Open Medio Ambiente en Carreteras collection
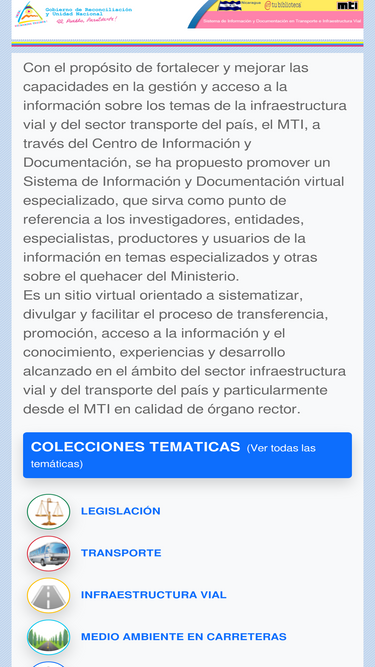375x667 pixels. click(x=184, y=637)
